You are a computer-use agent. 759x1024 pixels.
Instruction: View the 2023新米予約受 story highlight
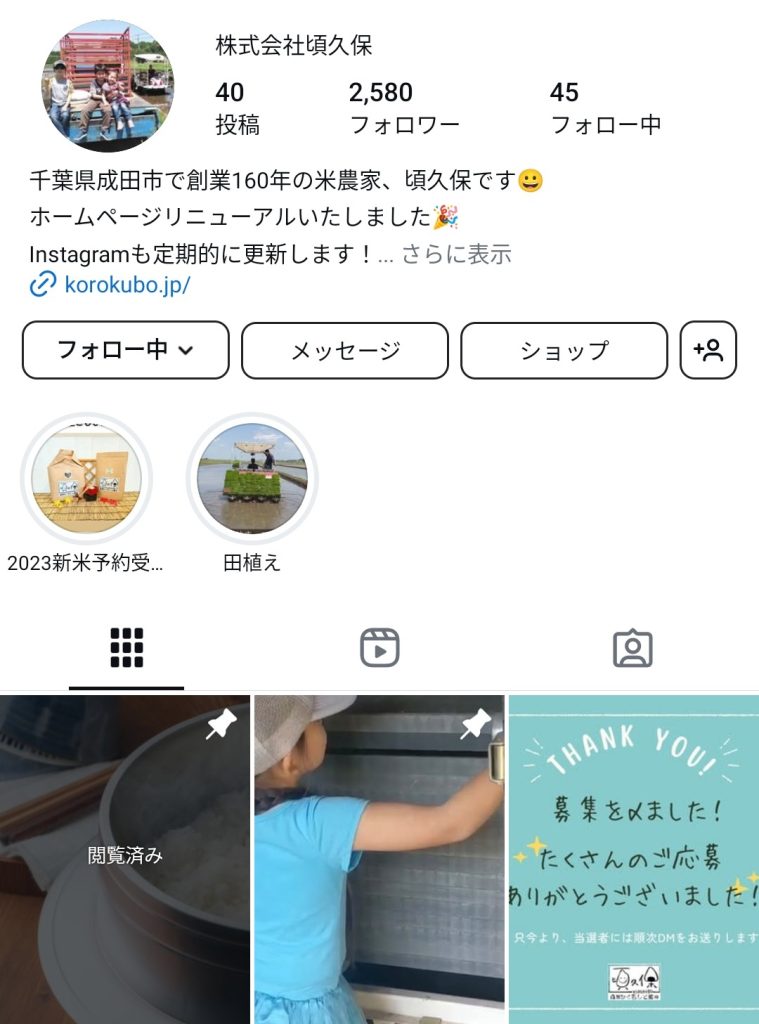[x=86, y=480]
